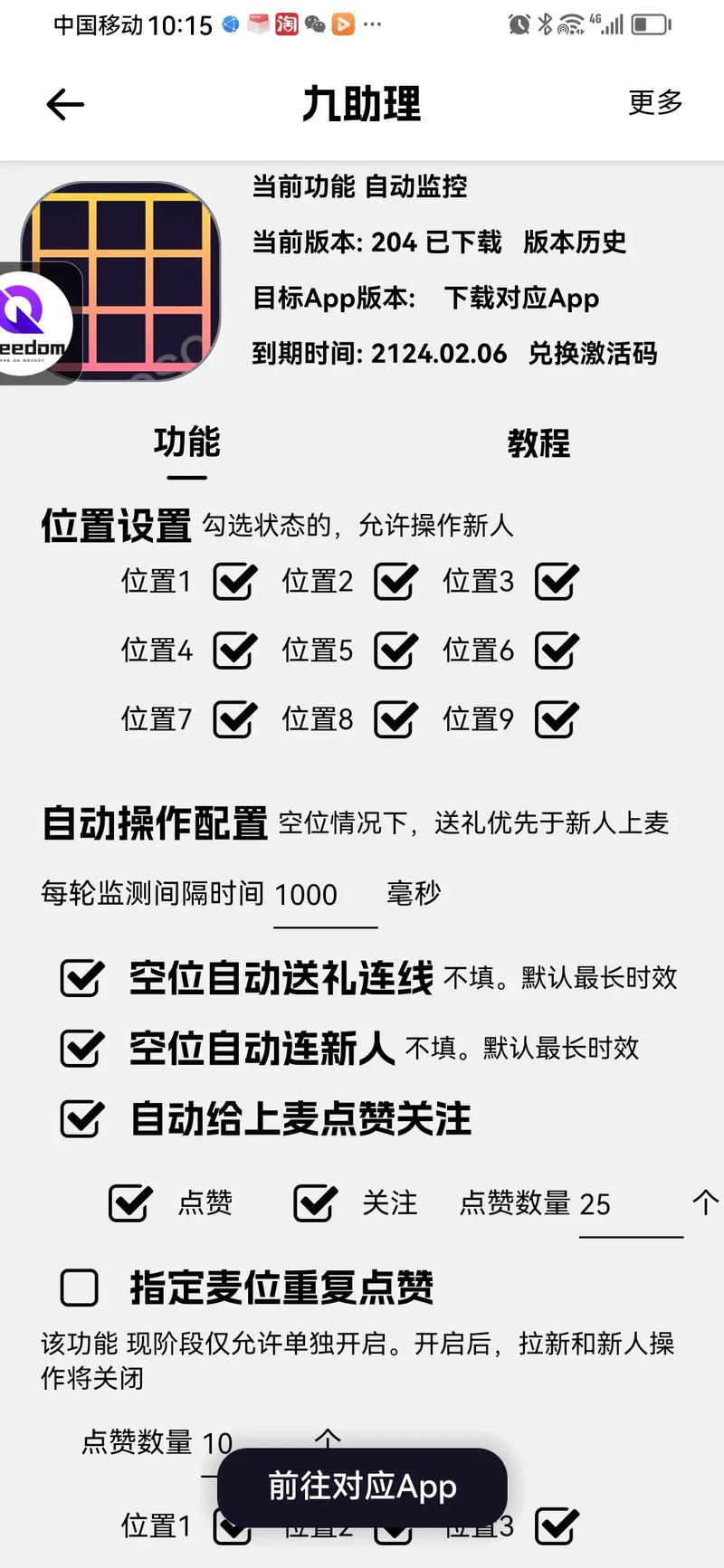Toggle the 位置9 checkbox

coord(557,719)
